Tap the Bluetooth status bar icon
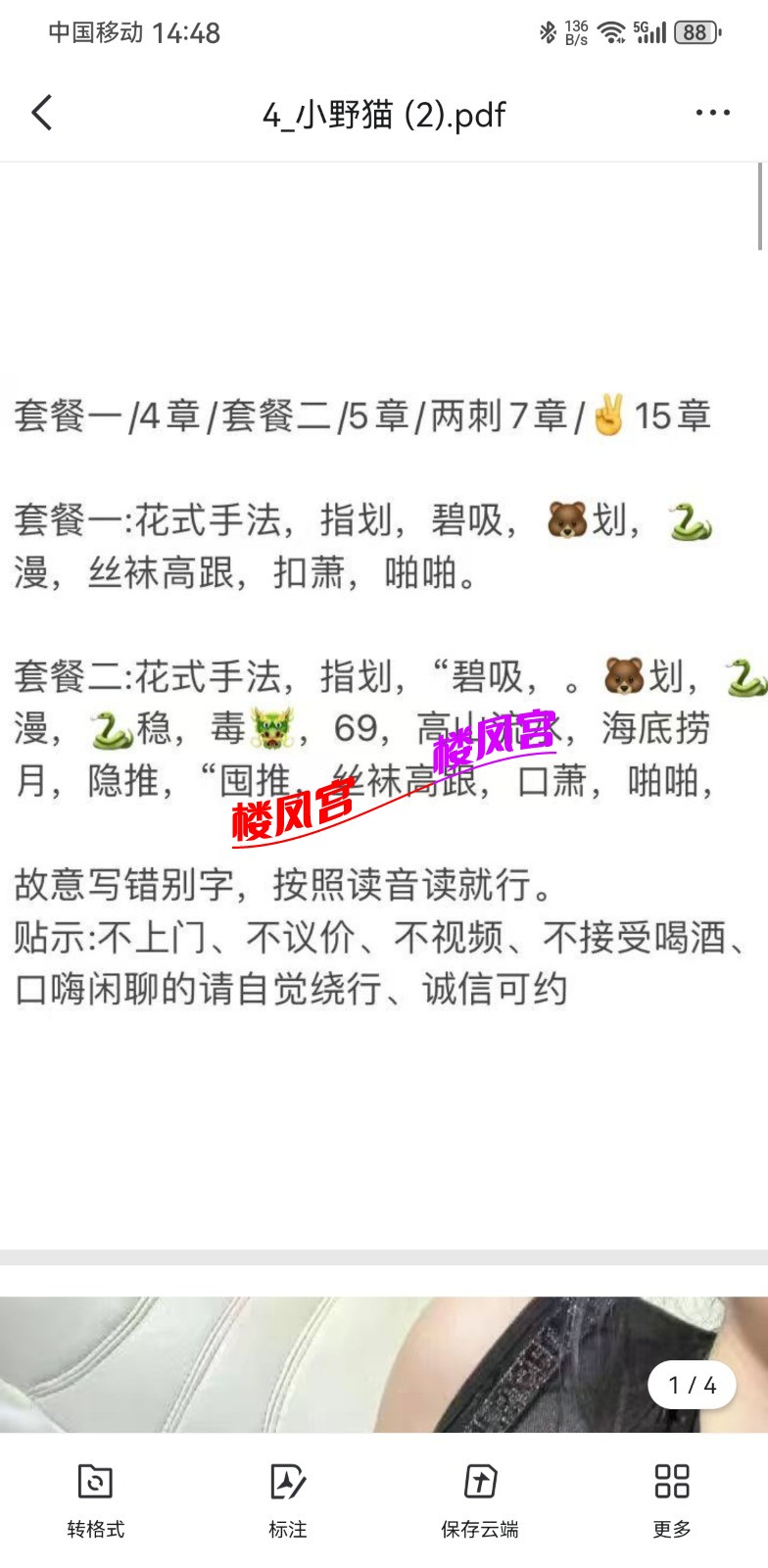The height and width of the screenshot is (1568, 768). 550,31
